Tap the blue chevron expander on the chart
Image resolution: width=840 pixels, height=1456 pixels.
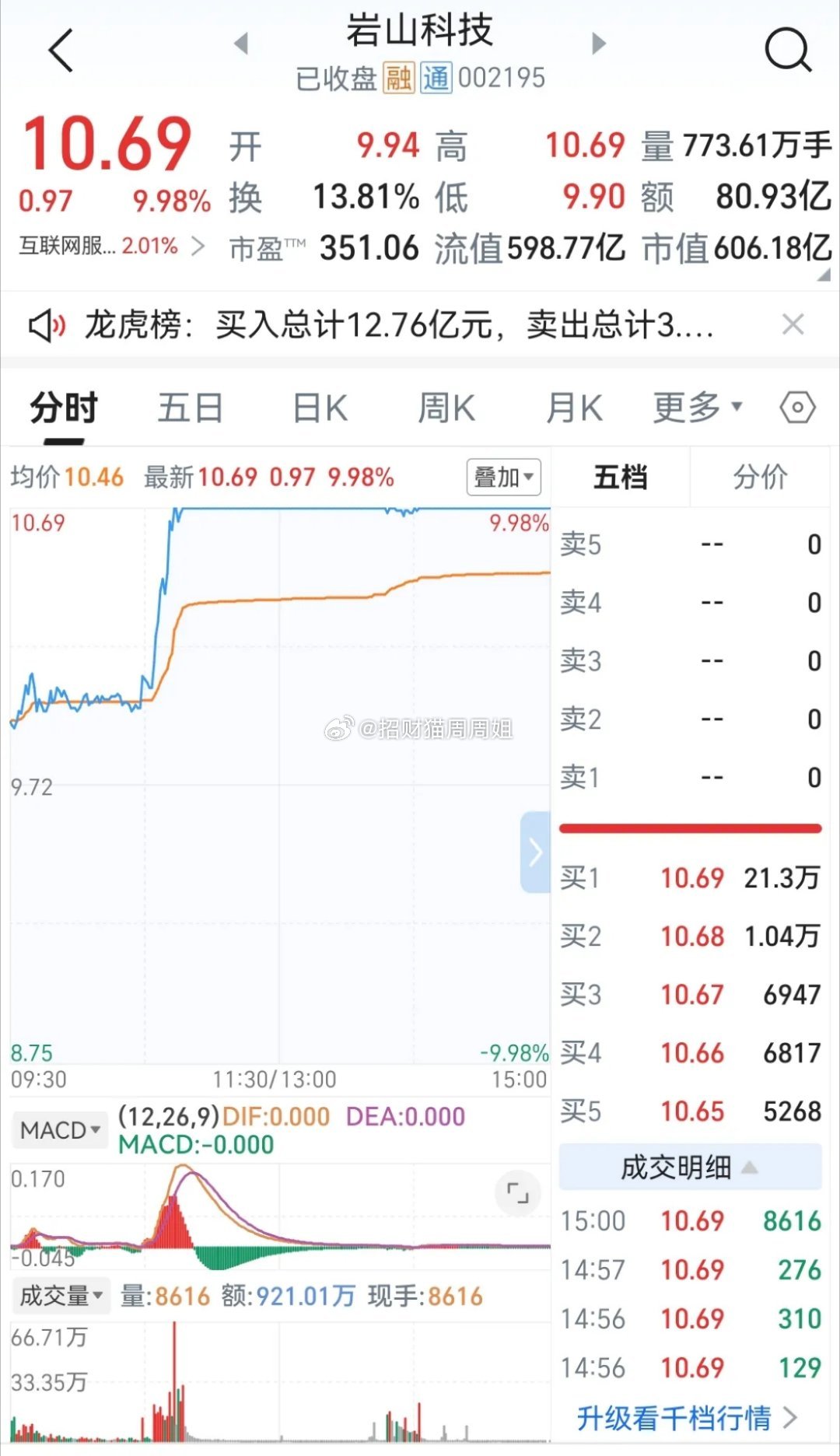point(535,852)
